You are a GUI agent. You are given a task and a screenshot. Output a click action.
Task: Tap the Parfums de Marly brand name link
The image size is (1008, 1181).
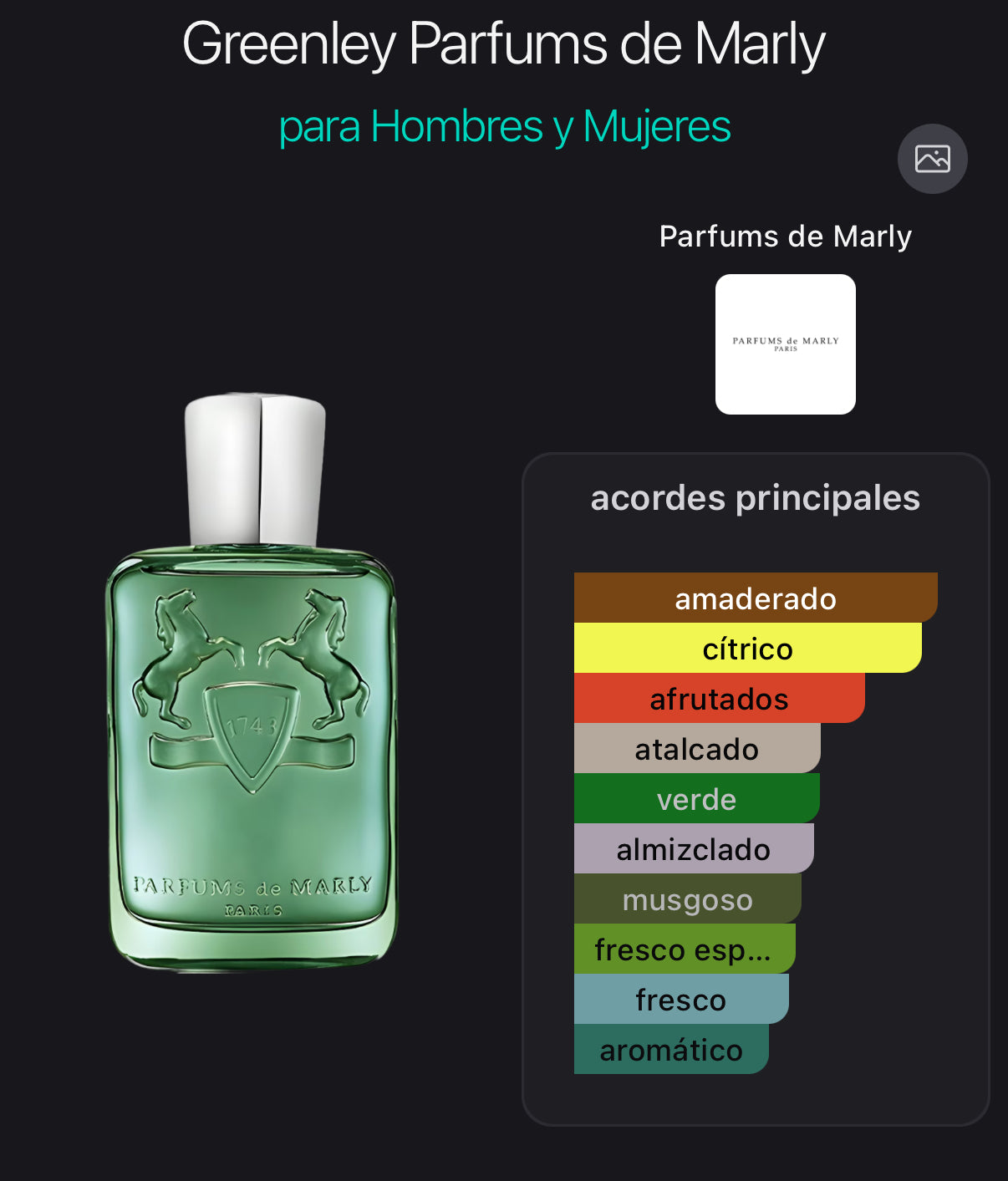pos(785,237)
